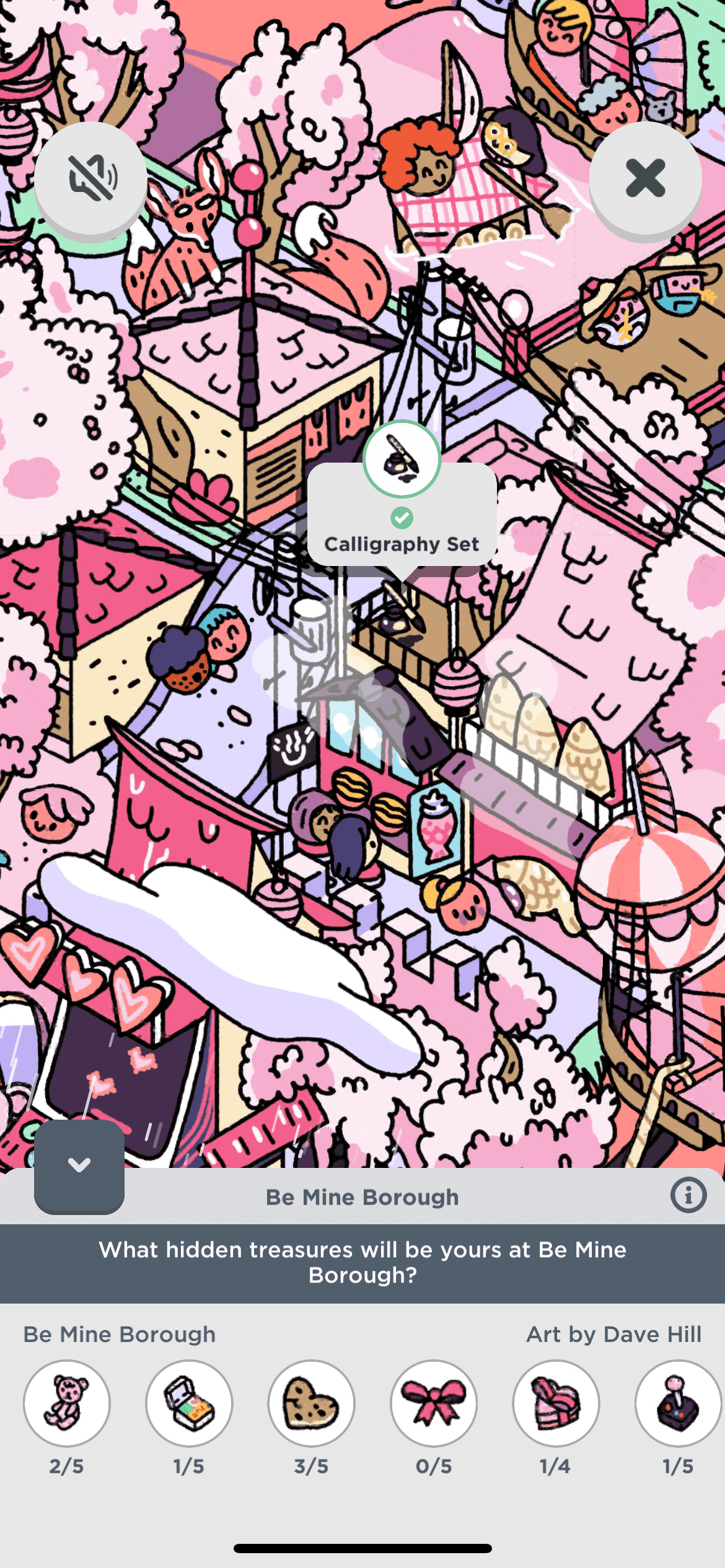This screenshot has height=1568, width=725.
Task: Select the teddy bear item at 2/5
Action: (x=67, y=1403)
